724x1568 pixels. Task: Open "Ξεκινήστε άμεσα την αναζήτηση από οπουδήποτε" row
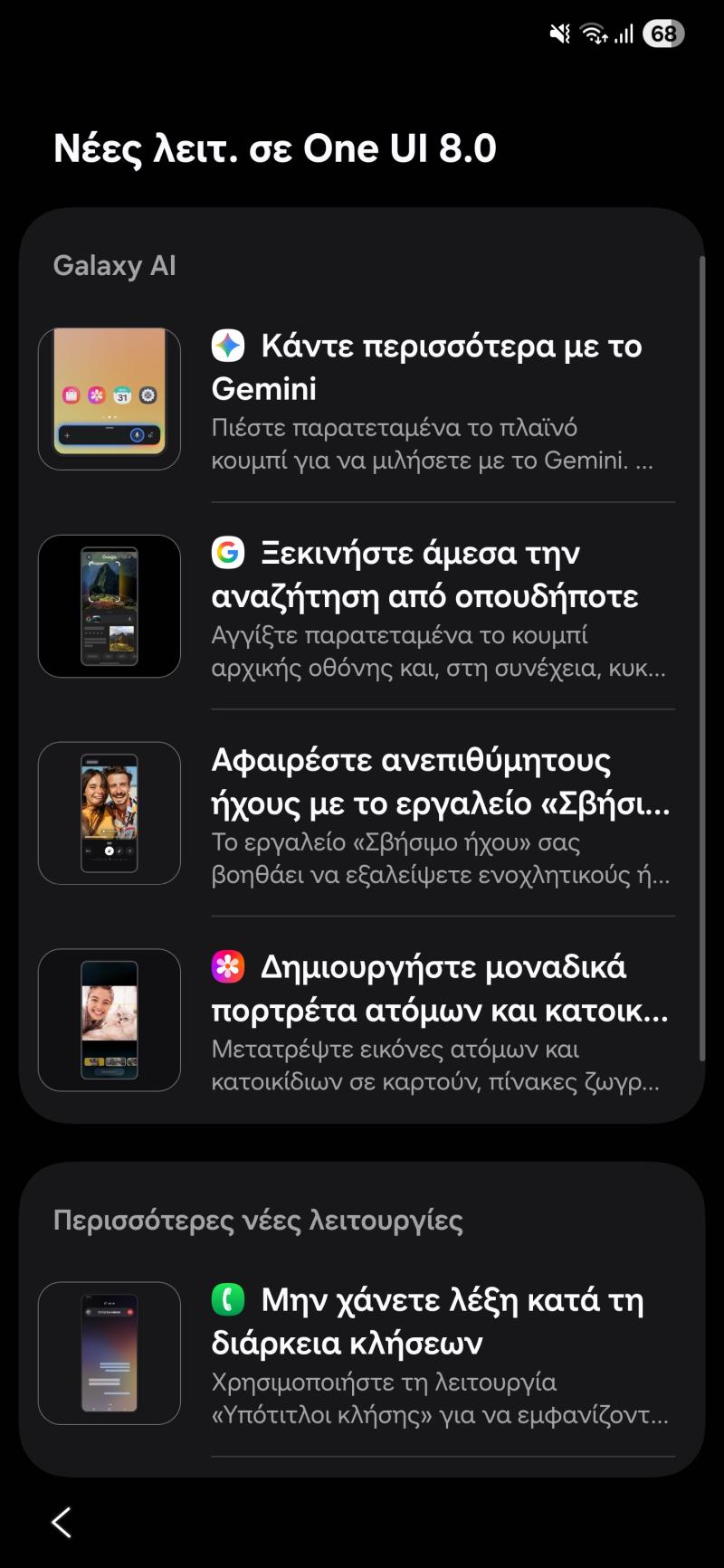[x=361, y=606]
